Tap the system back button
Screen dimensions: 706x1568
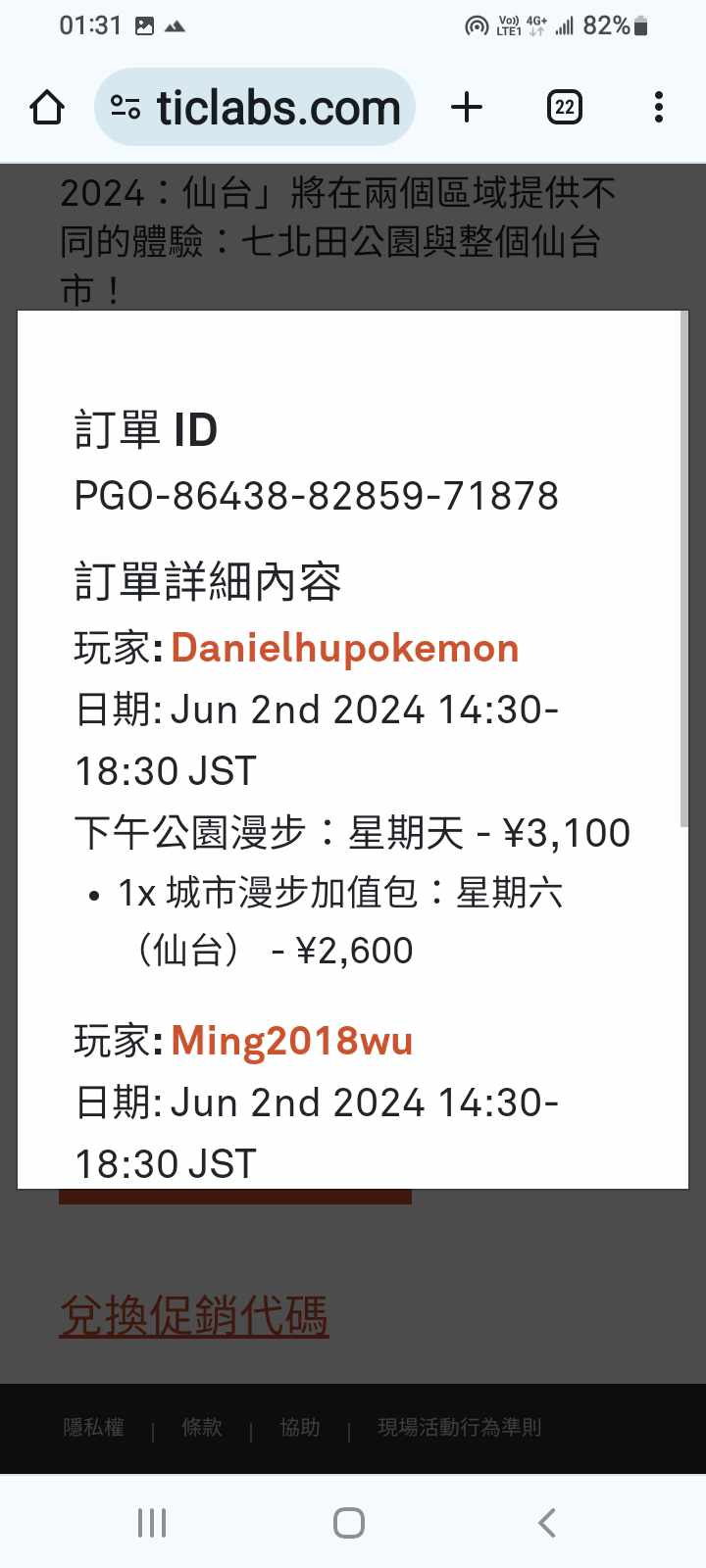[547, 1523]
